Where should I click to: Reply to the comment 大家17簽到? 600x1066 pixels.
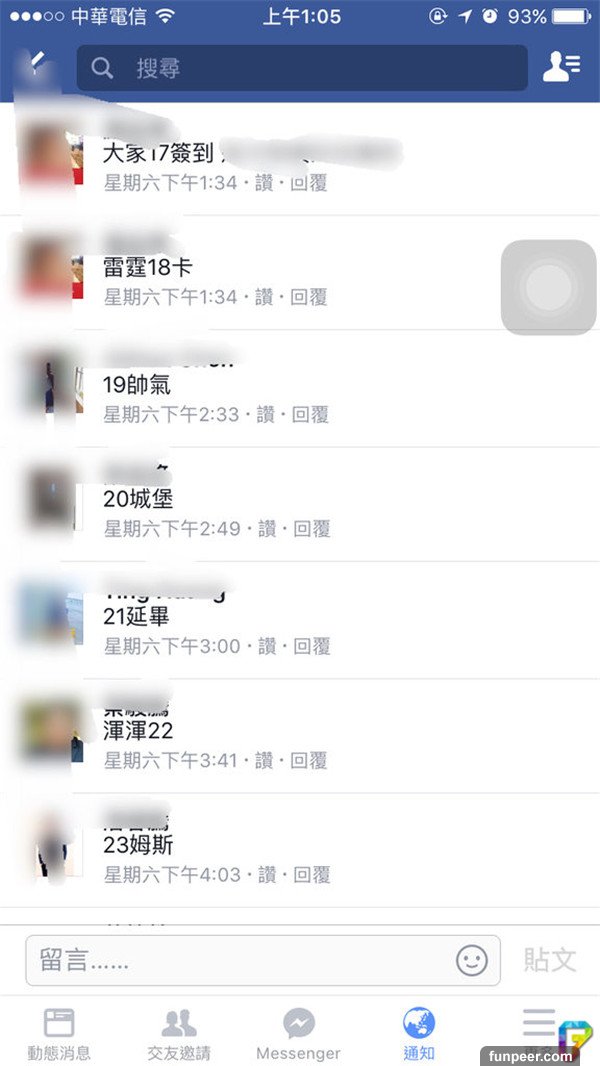coord(309,183)
